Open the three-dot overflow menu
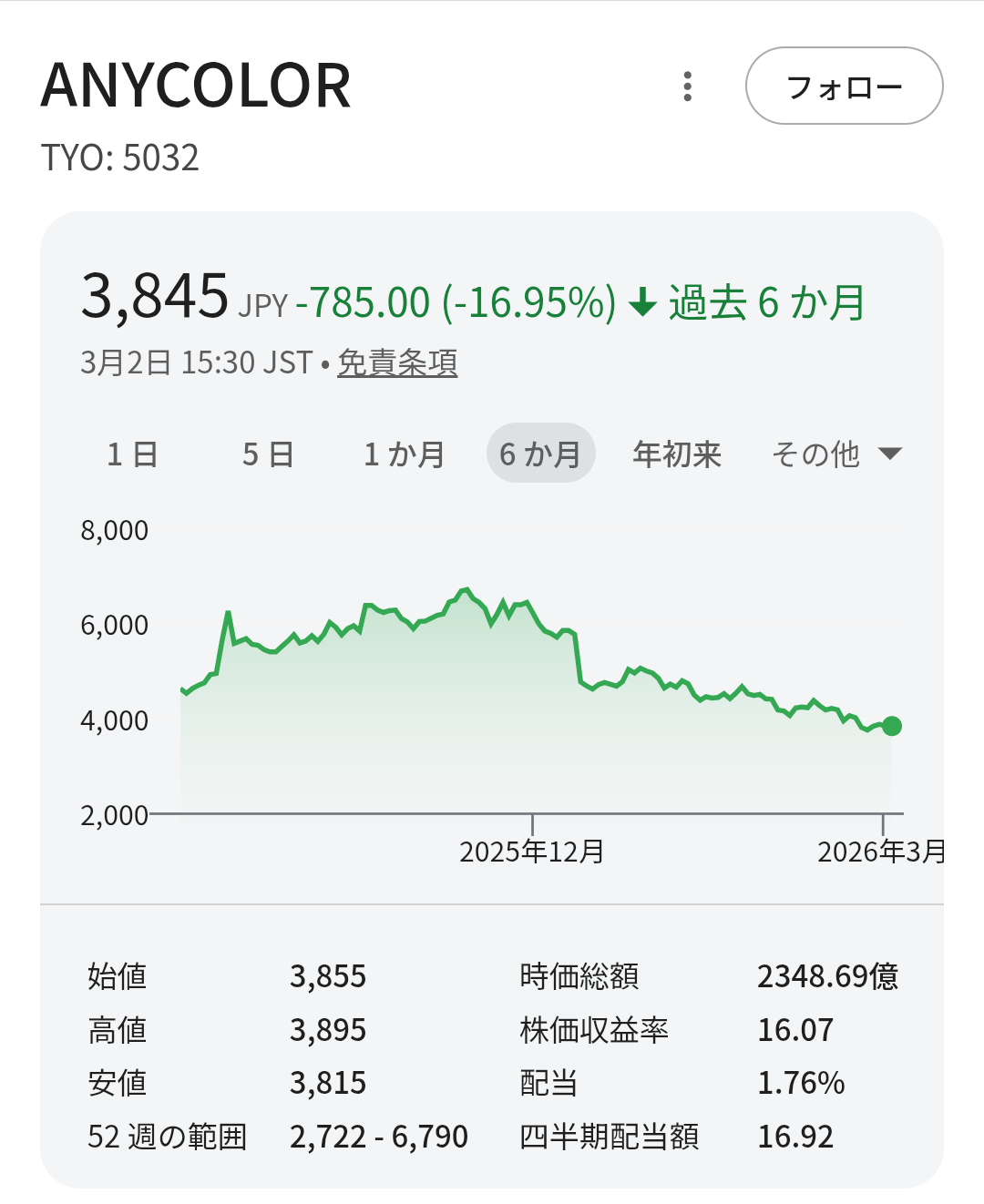 point(688,87)
